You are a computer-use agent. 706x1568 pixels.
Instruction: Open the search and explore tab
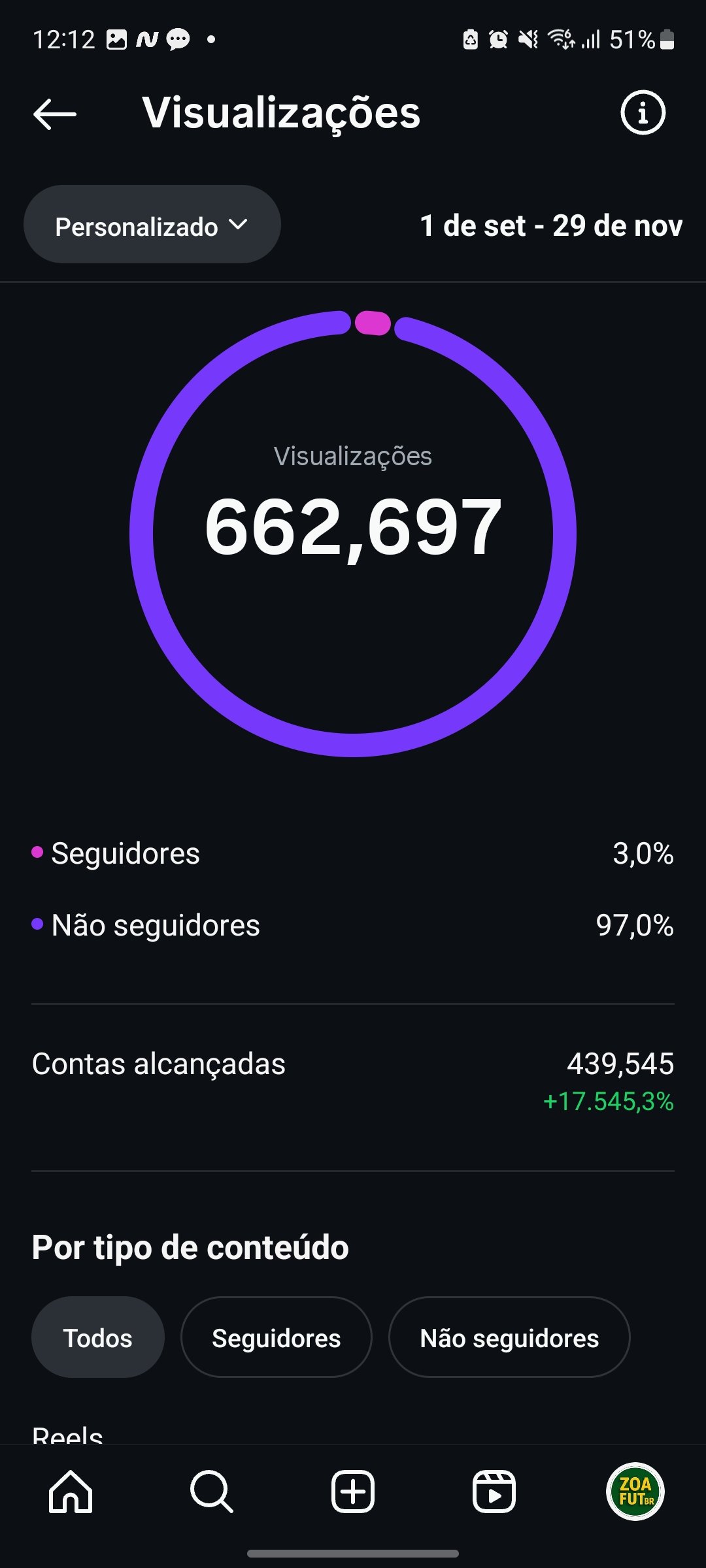tap(211, 1492)
